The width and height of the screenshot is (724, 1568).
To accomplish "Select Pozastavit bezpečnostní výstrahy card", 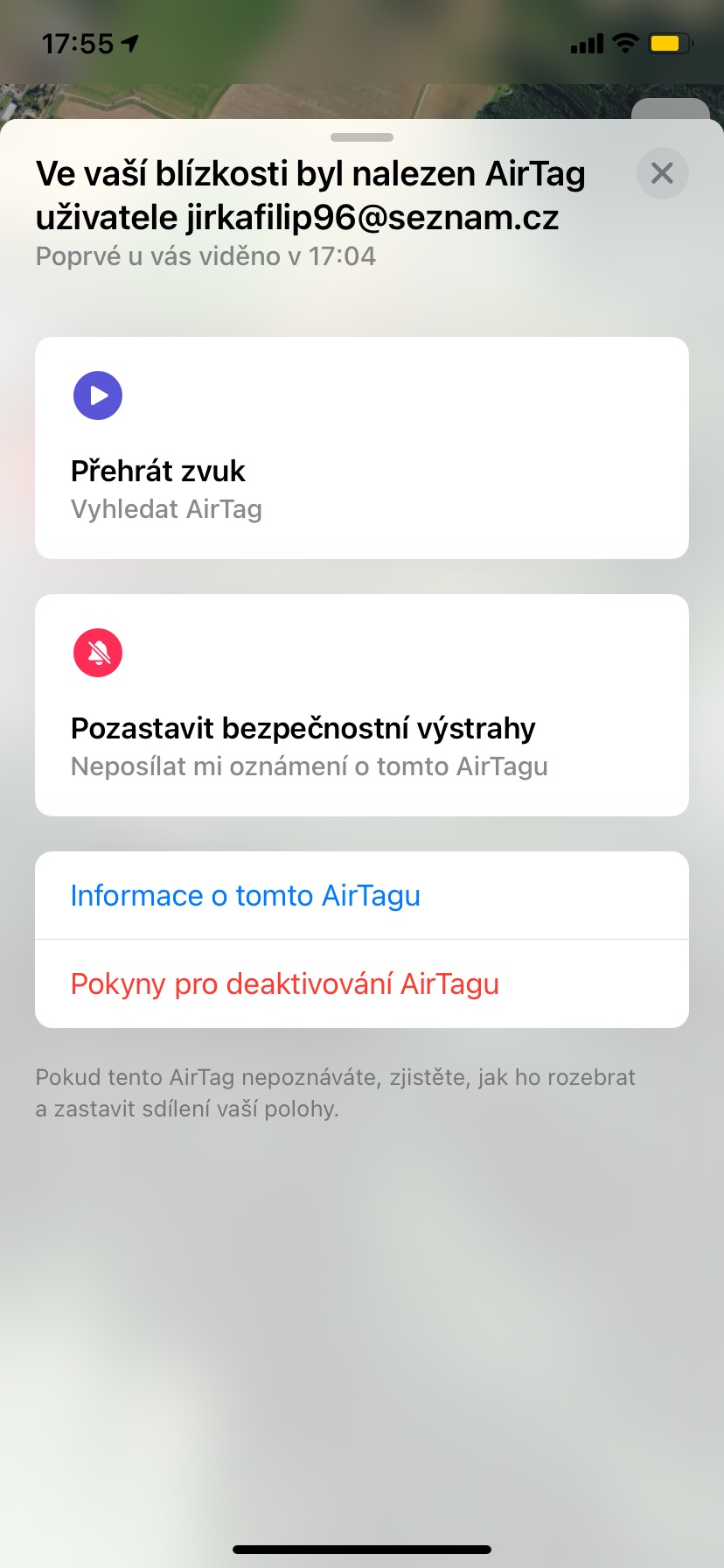I will (361, 704).
